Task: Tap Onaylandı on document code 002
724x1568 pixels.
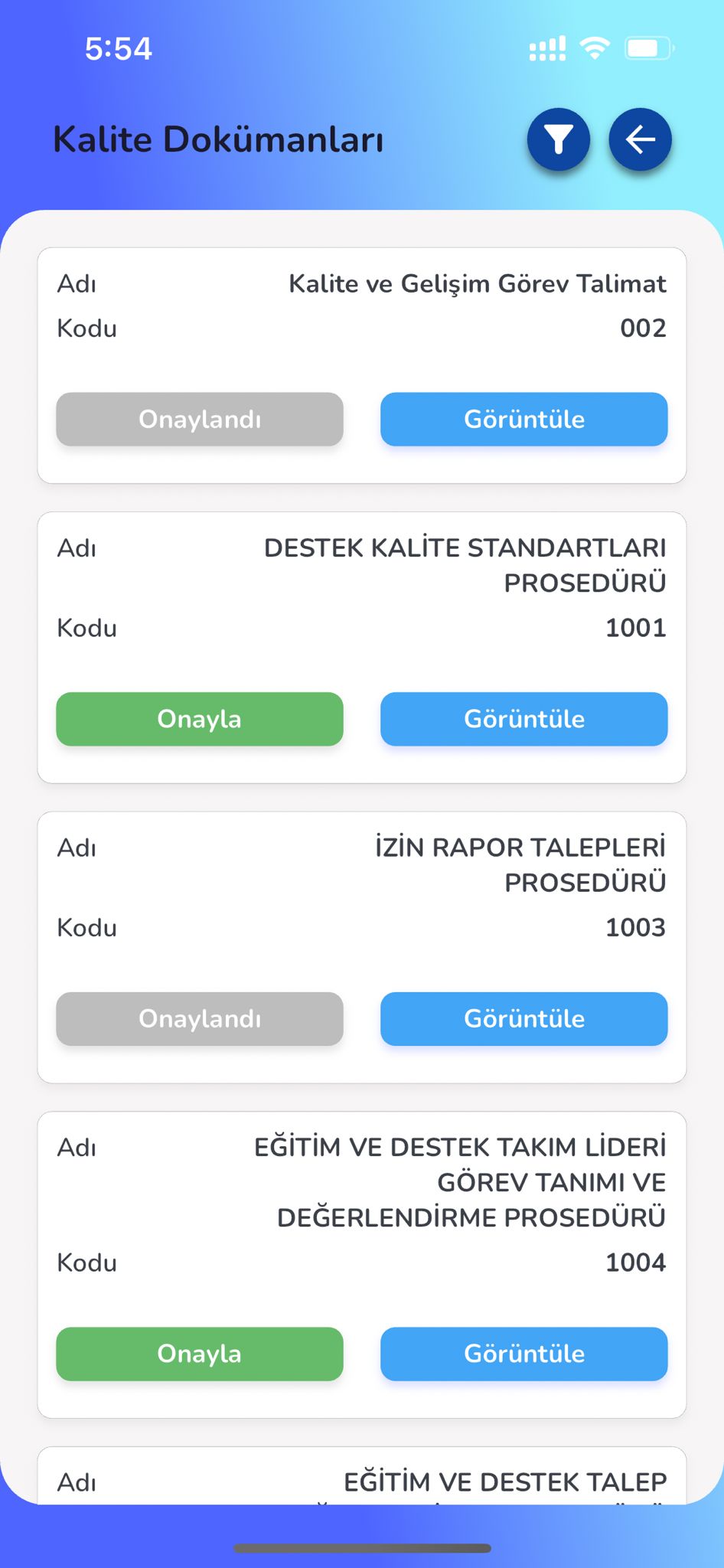Action: coord(200,420)
